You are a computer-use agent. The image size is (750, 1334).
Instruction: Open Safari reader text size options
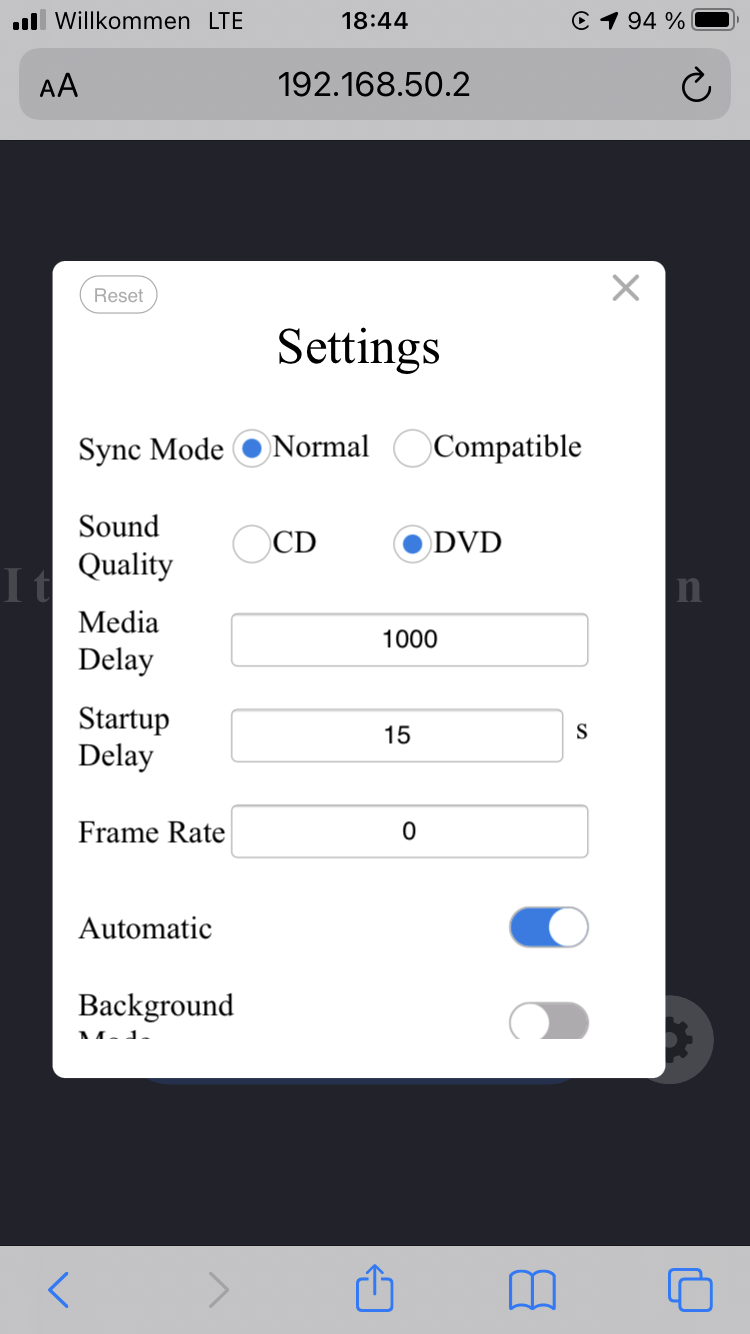[x=59, y=86]
